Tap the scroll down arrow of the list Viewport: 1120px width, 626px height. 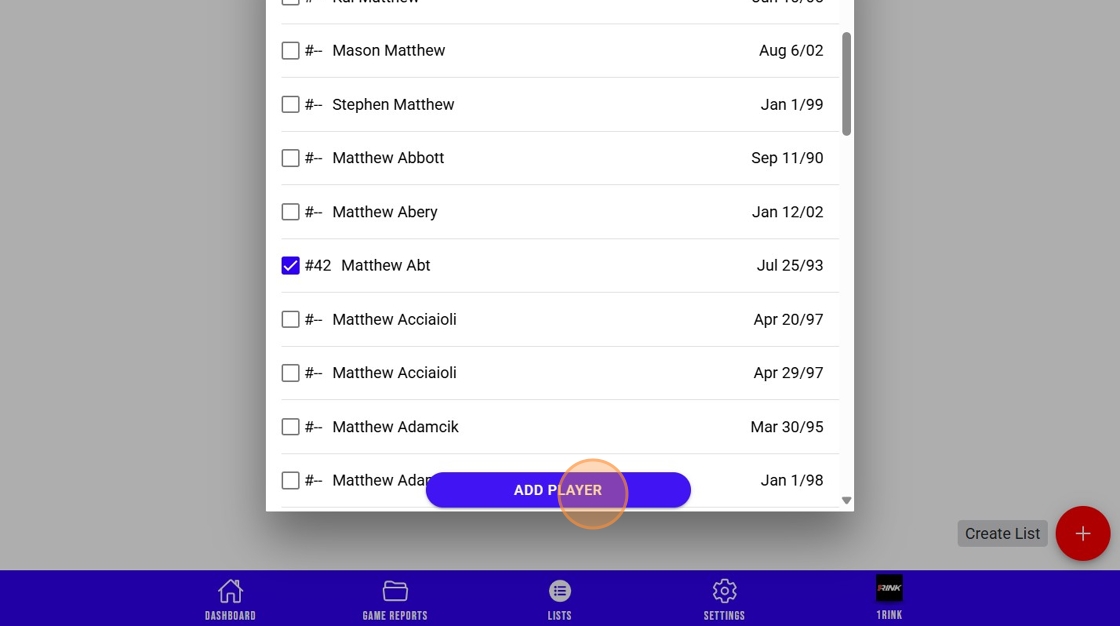(x=846, y=501)
